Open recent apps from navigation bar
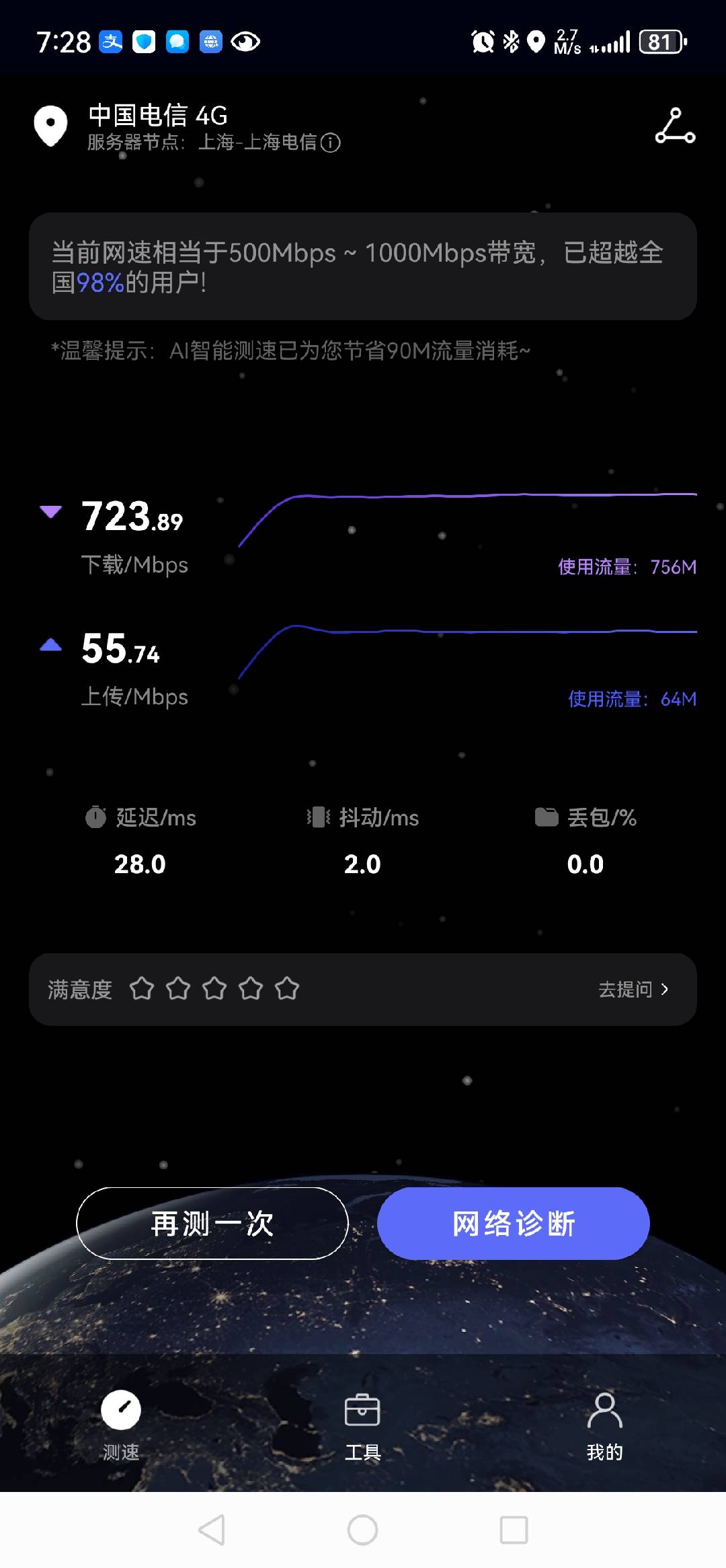The image size is (726, 1568). click(514, 1530)
